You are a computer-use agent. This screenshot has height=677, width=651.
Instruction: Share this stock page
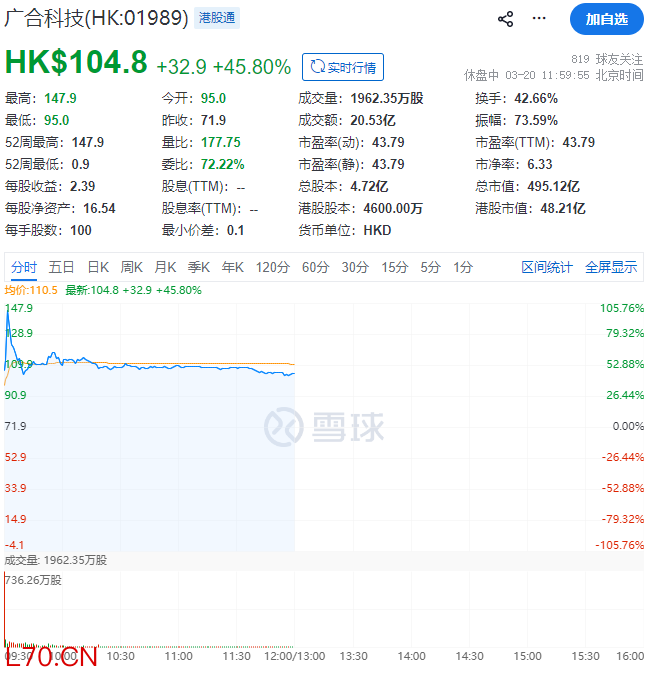point(506,19)
